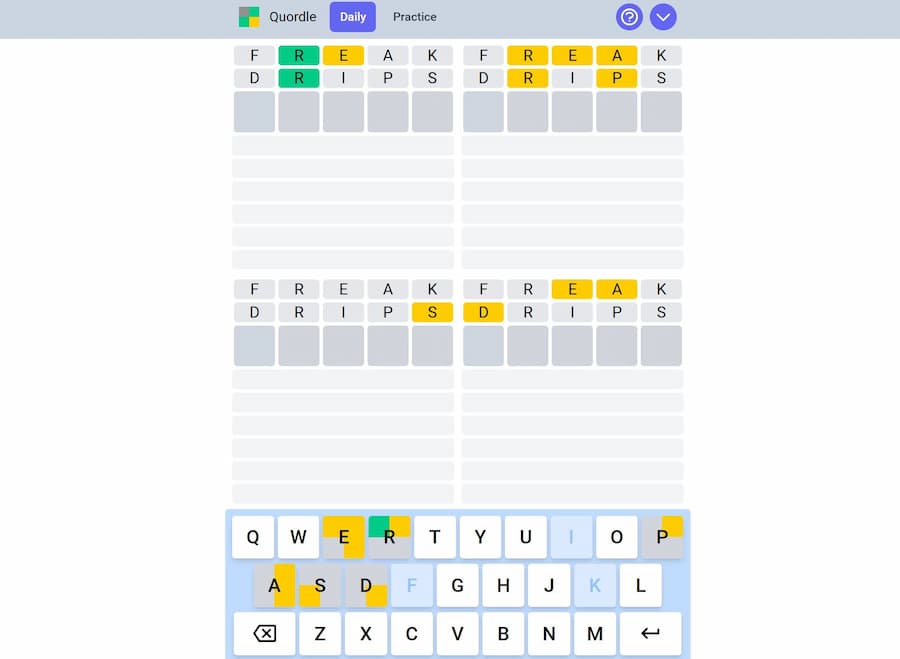The width and height of the screenshot is (900, 659).
Task: Type the letter Y key
Action: 480,537
